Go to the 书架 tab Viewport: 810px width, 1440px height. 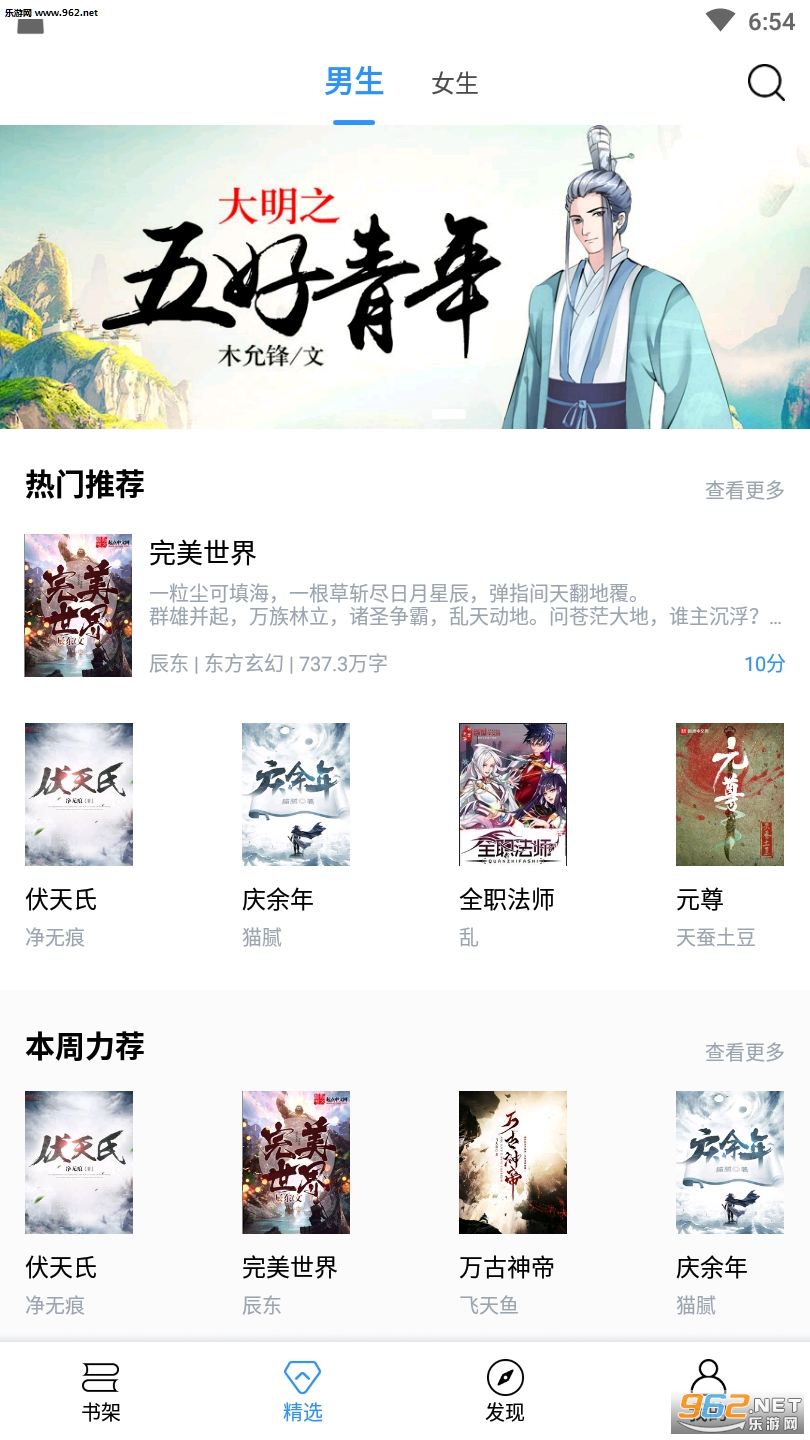101,1391
